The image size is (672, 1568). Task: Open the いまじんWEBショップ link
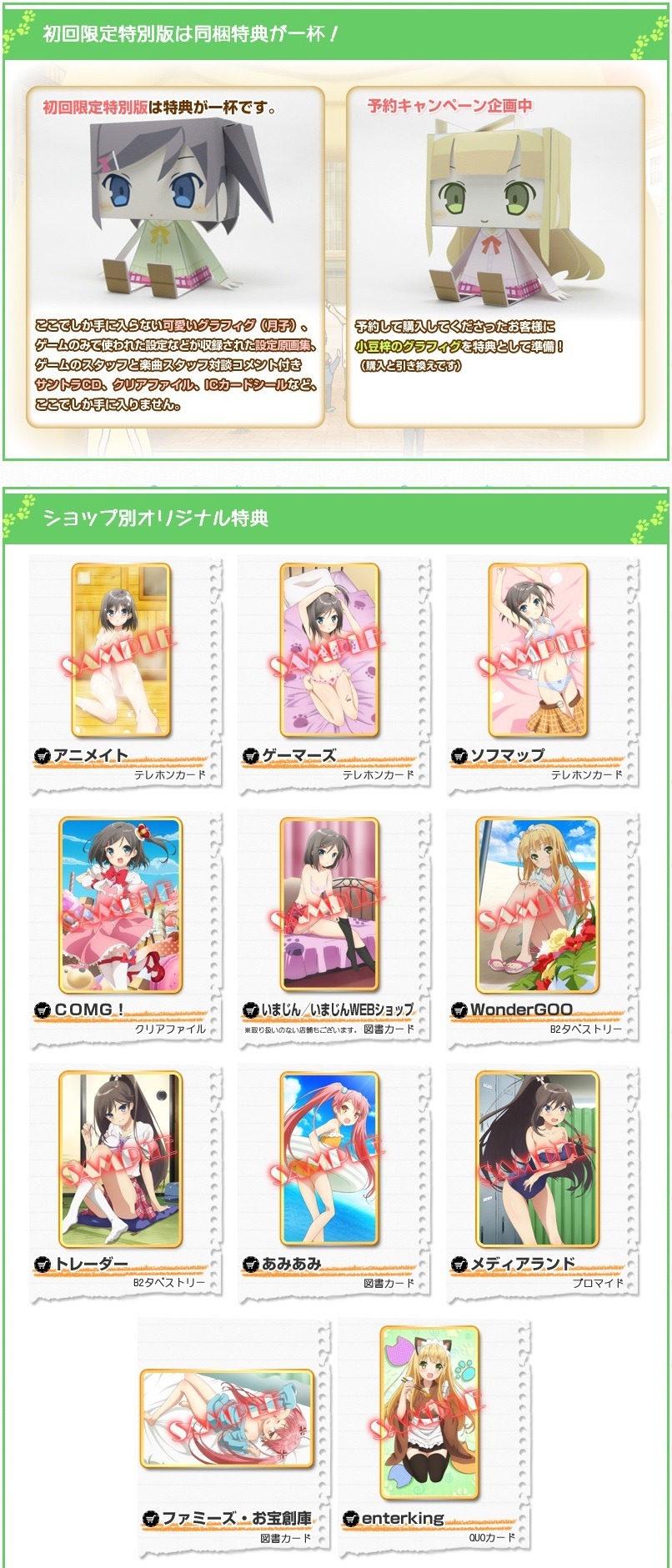(336, 1009)
